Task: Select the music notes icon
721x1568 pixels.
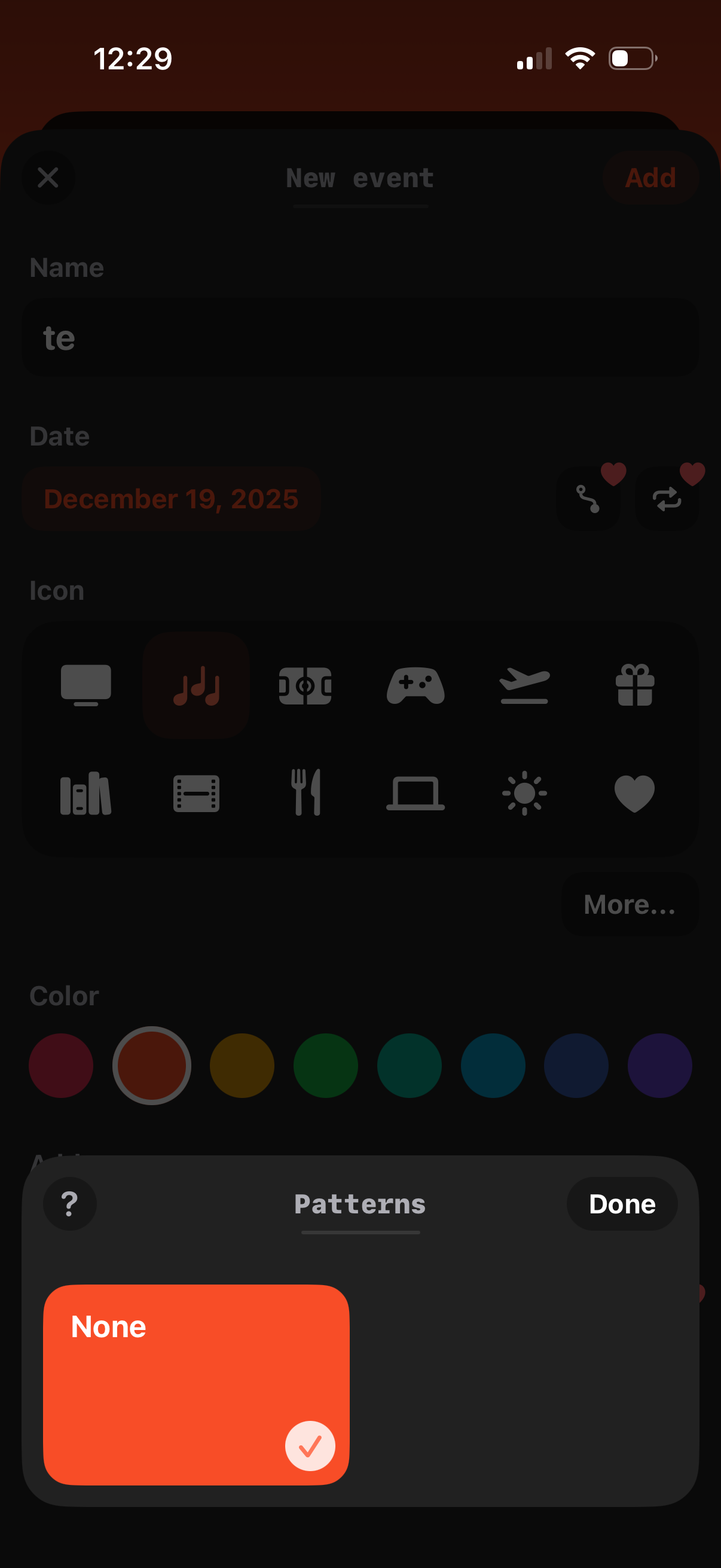Action: [x=196, y=685]
